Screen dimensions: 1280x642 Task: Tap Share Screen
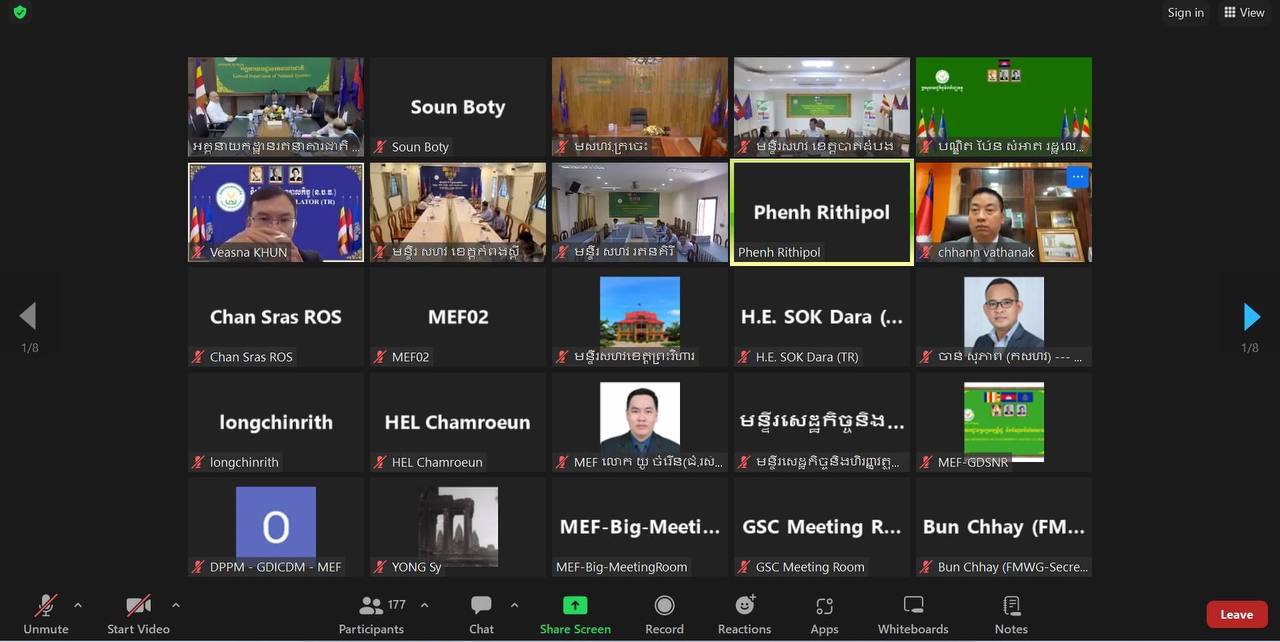[x=575, y=613]
